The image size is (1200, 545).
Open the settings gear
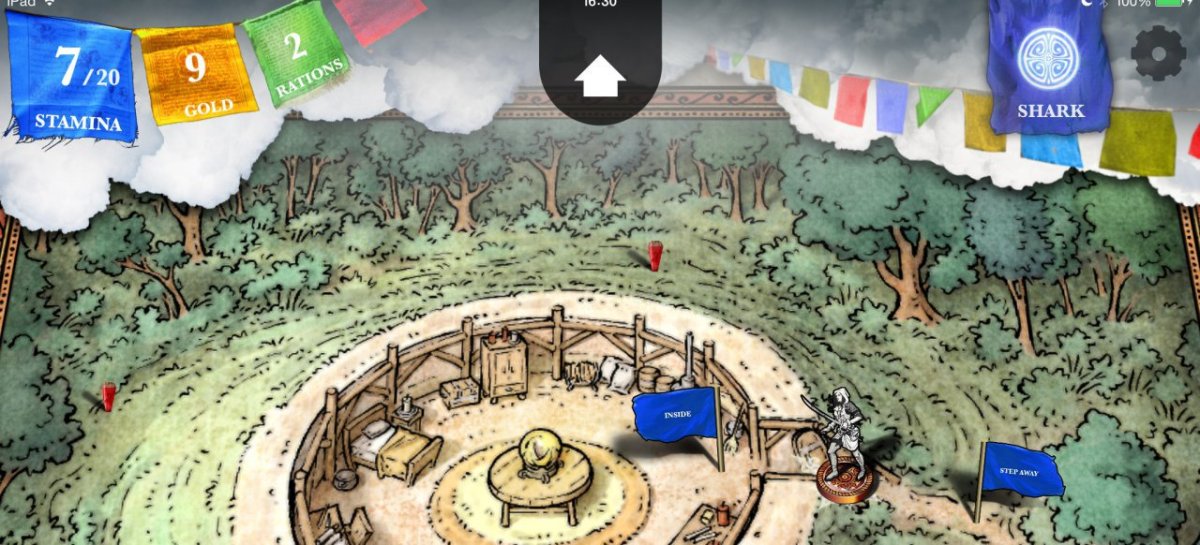coord(1158,53)
